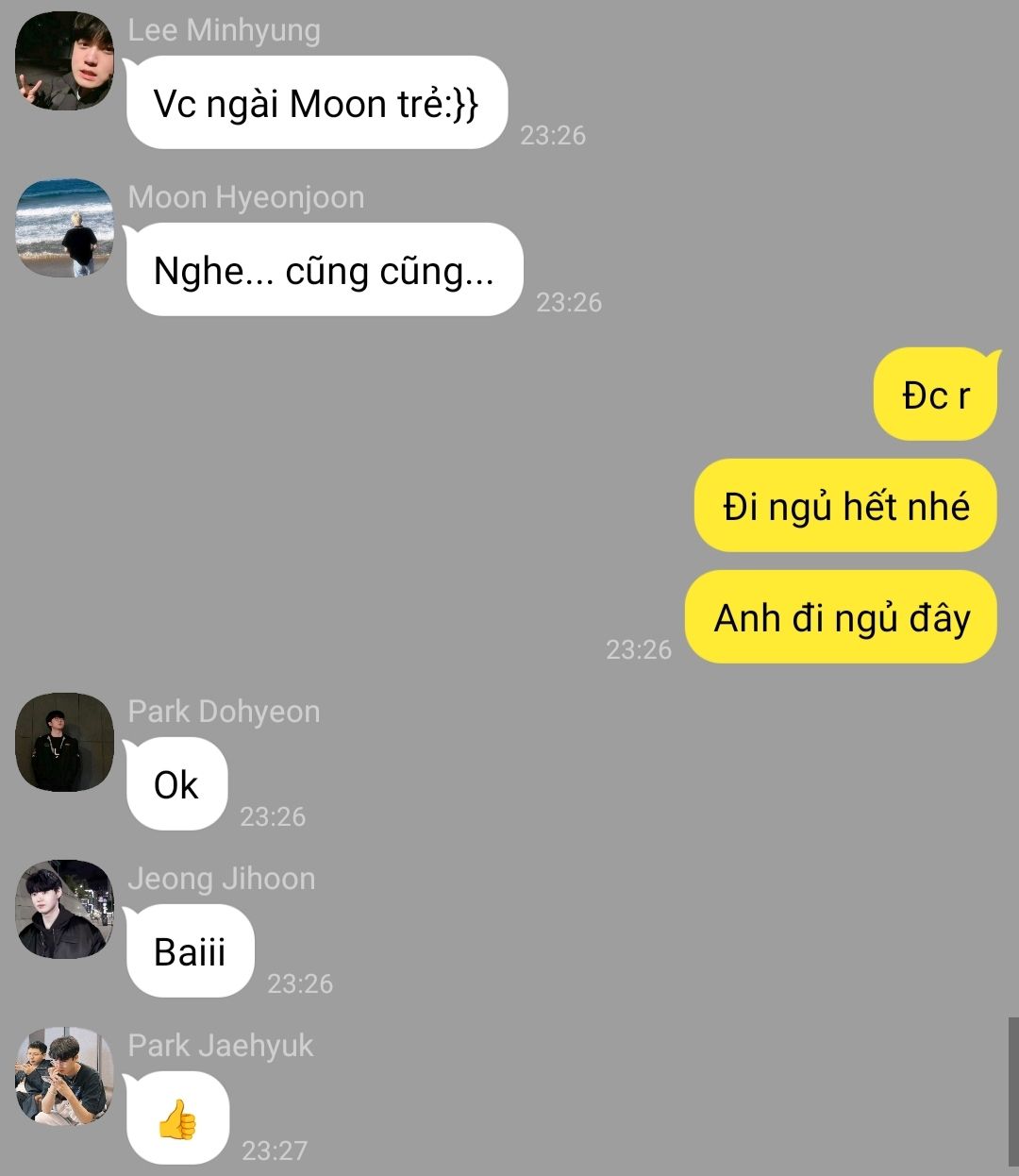Tap Park Dohyeon's avatar

(64, 743)
